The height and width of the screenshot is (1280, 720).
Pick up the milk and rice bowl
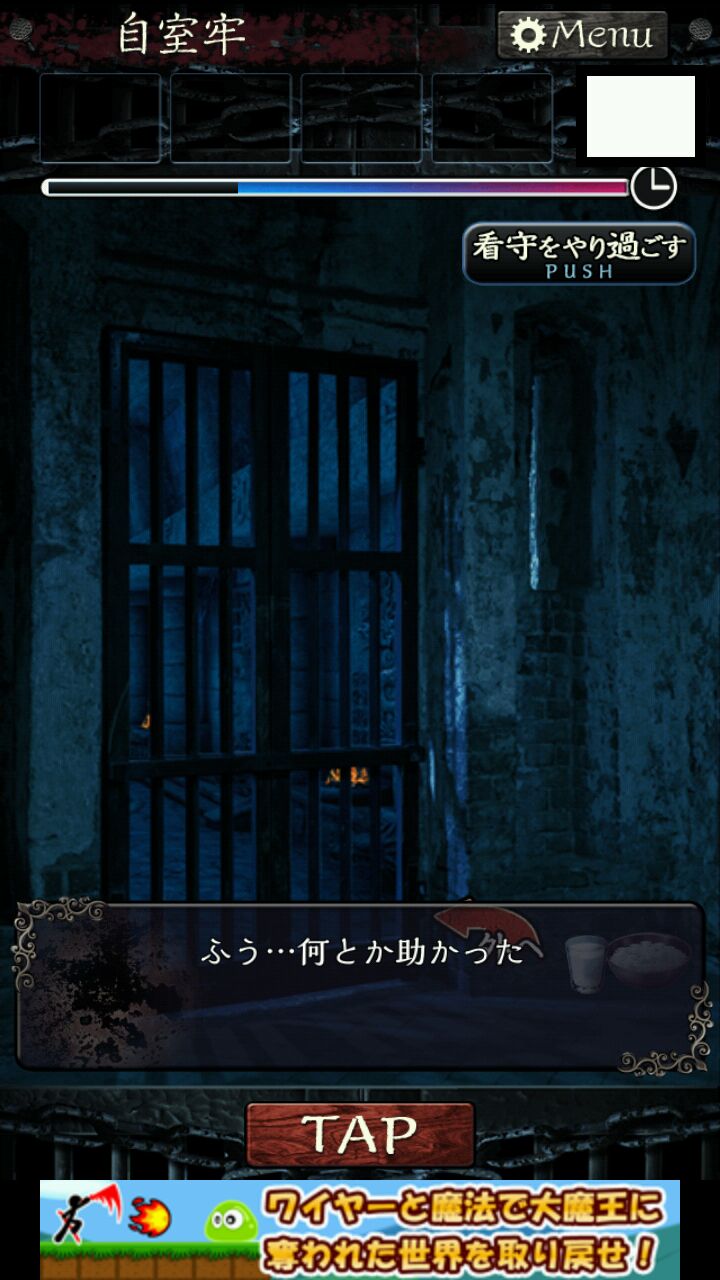click(x=628, y=962)
